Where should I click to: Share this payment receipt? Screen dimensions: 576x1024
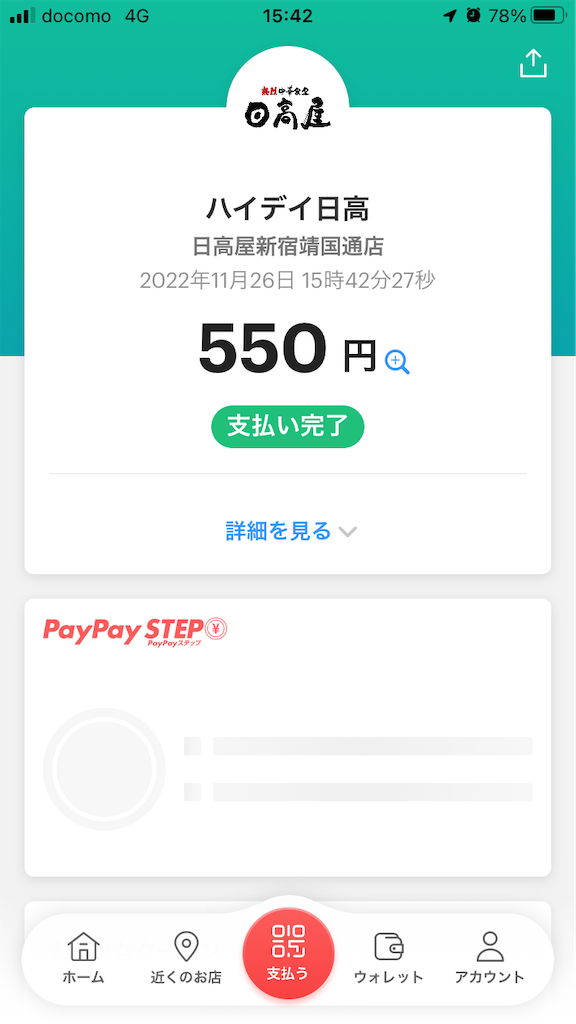click(x=533, y=64)
